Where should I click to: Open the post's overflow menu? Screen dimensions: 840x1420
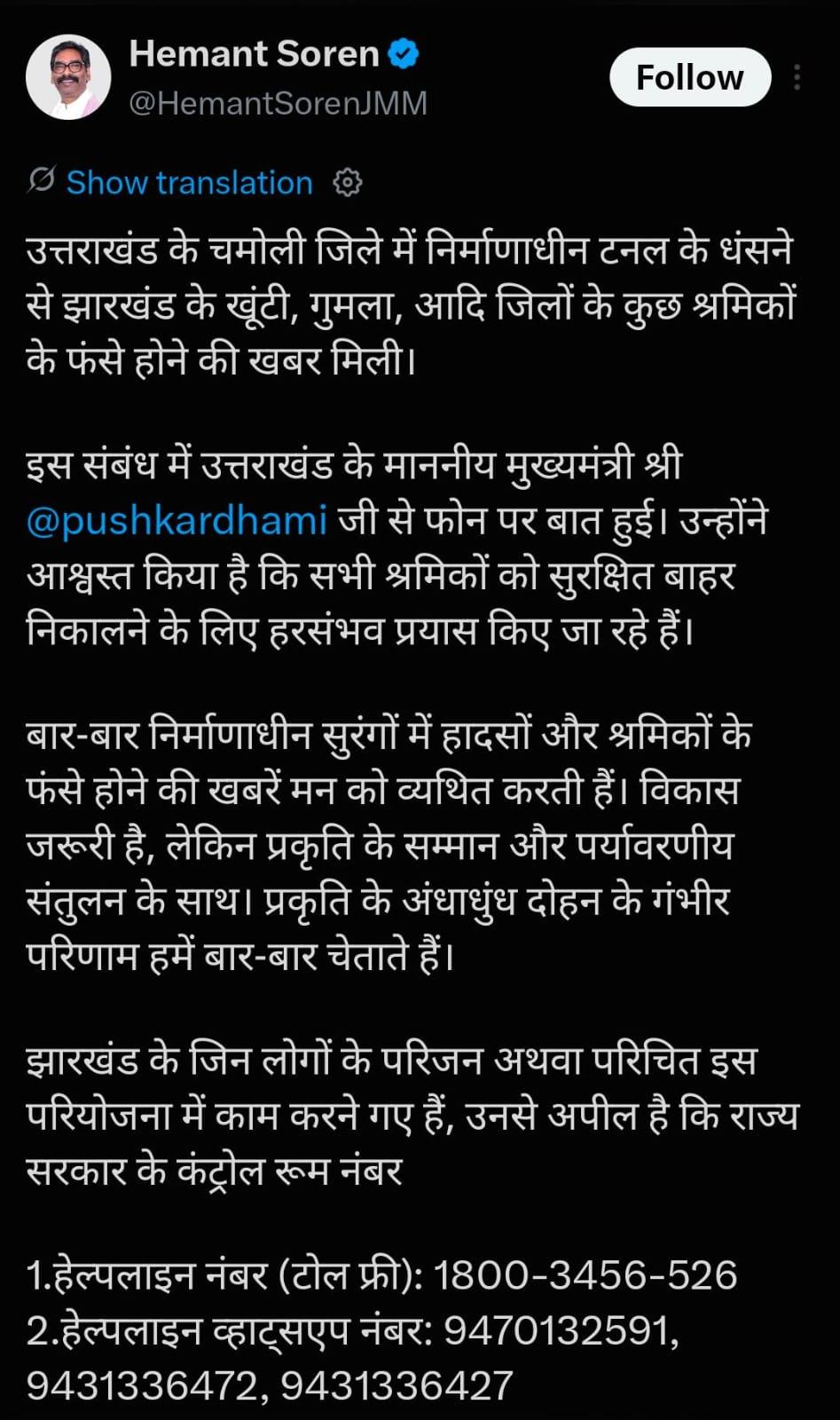(x=797, y=77)
